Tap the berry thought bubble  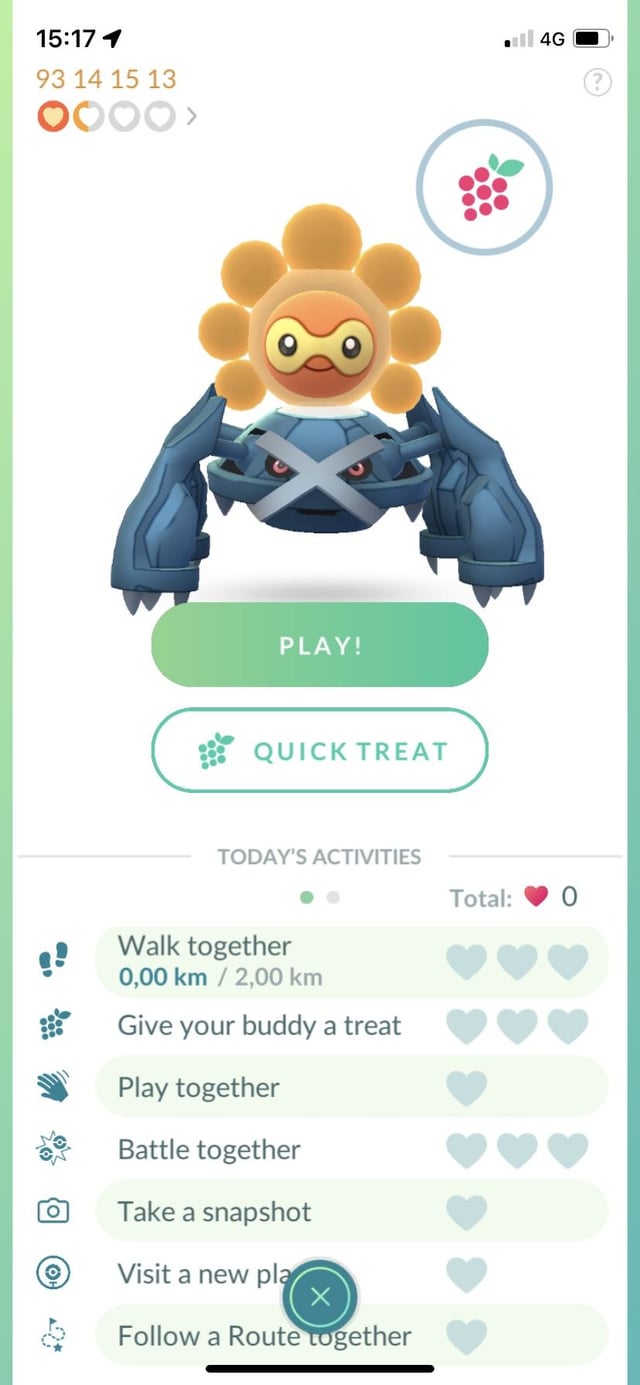point(484,189)
